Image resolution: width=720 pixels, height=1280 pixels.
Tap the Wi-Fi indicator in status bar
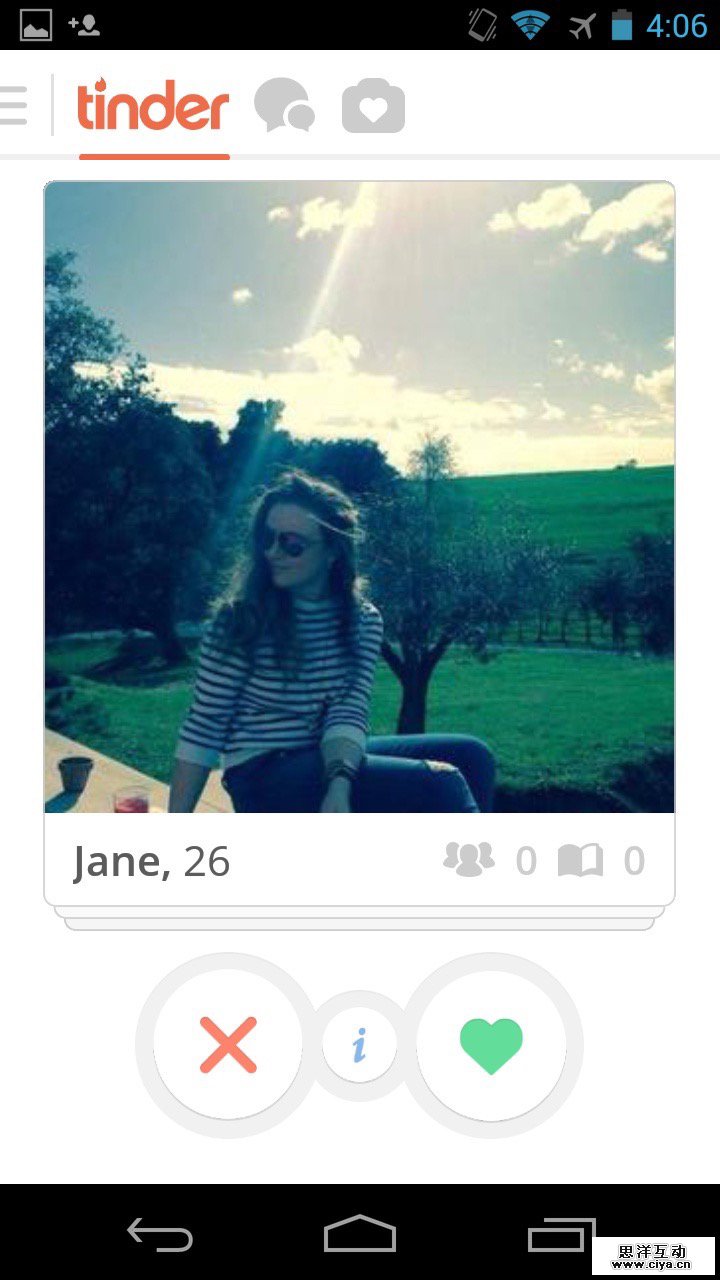coord(529,25)
